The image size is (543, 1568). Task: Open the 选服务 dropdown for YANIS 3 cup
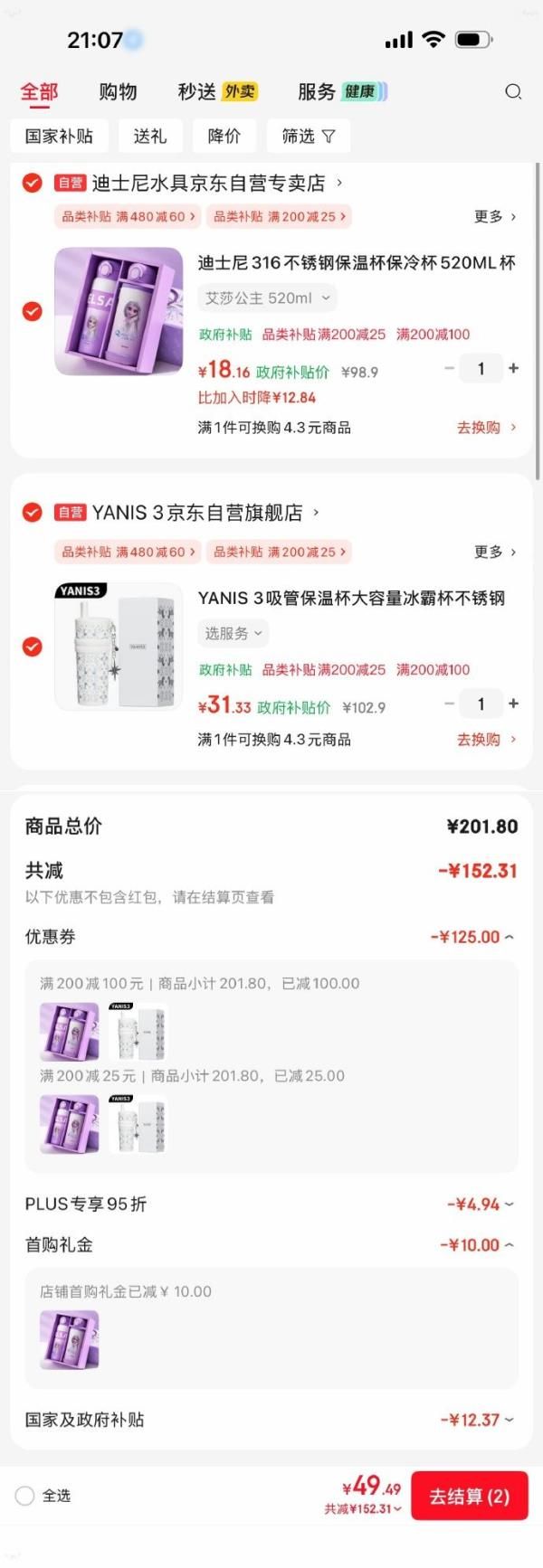[233, 633]
